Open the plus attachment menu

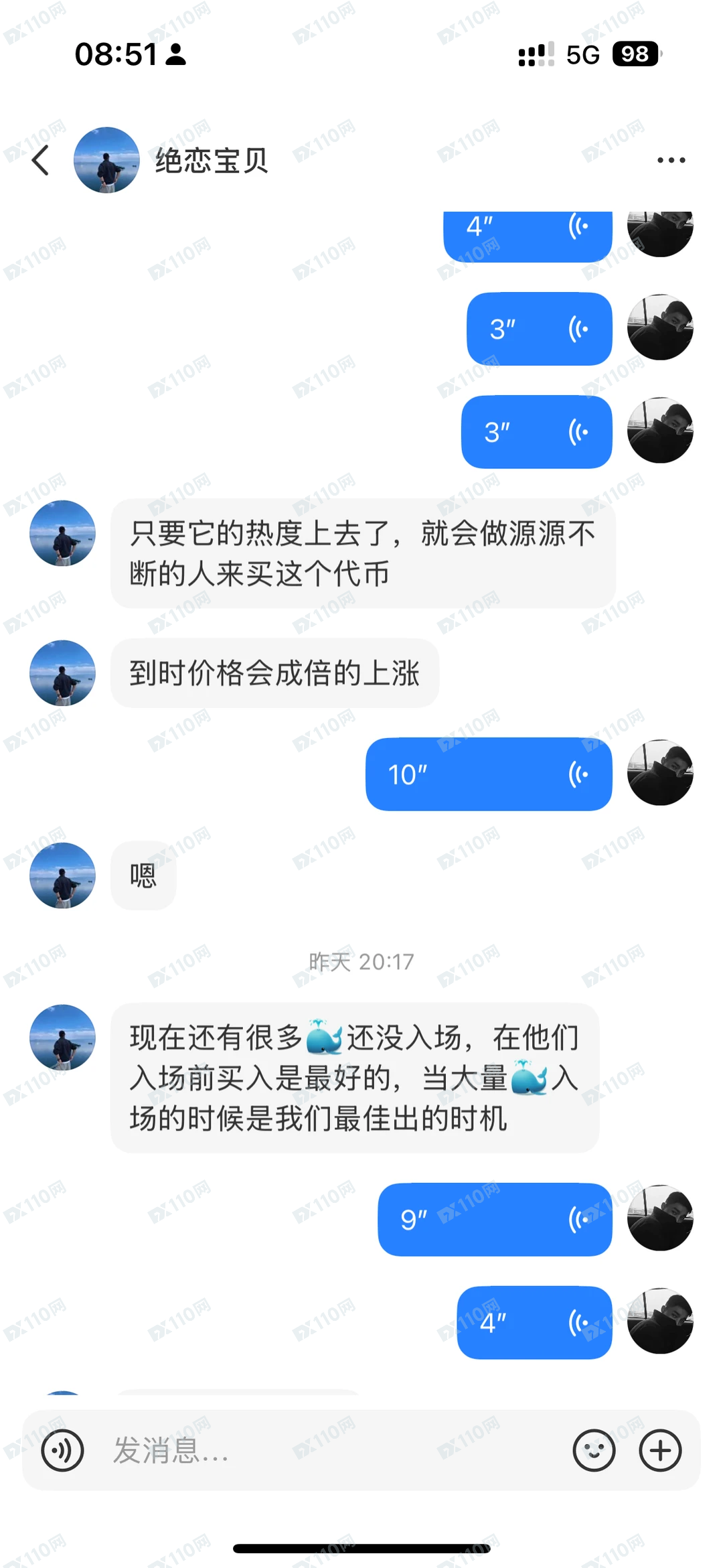pos(660,1451)
